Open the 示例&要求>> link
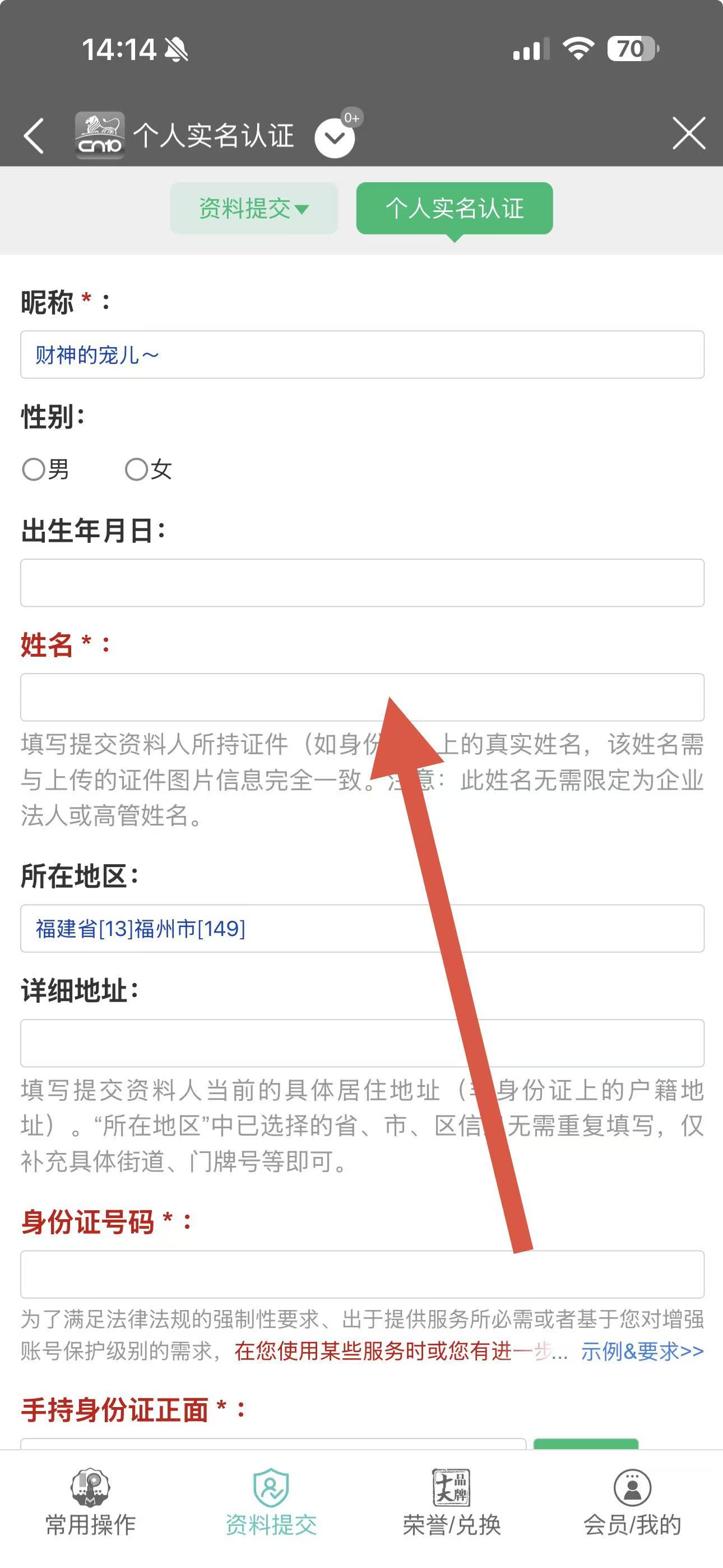 click(642, 1352)
